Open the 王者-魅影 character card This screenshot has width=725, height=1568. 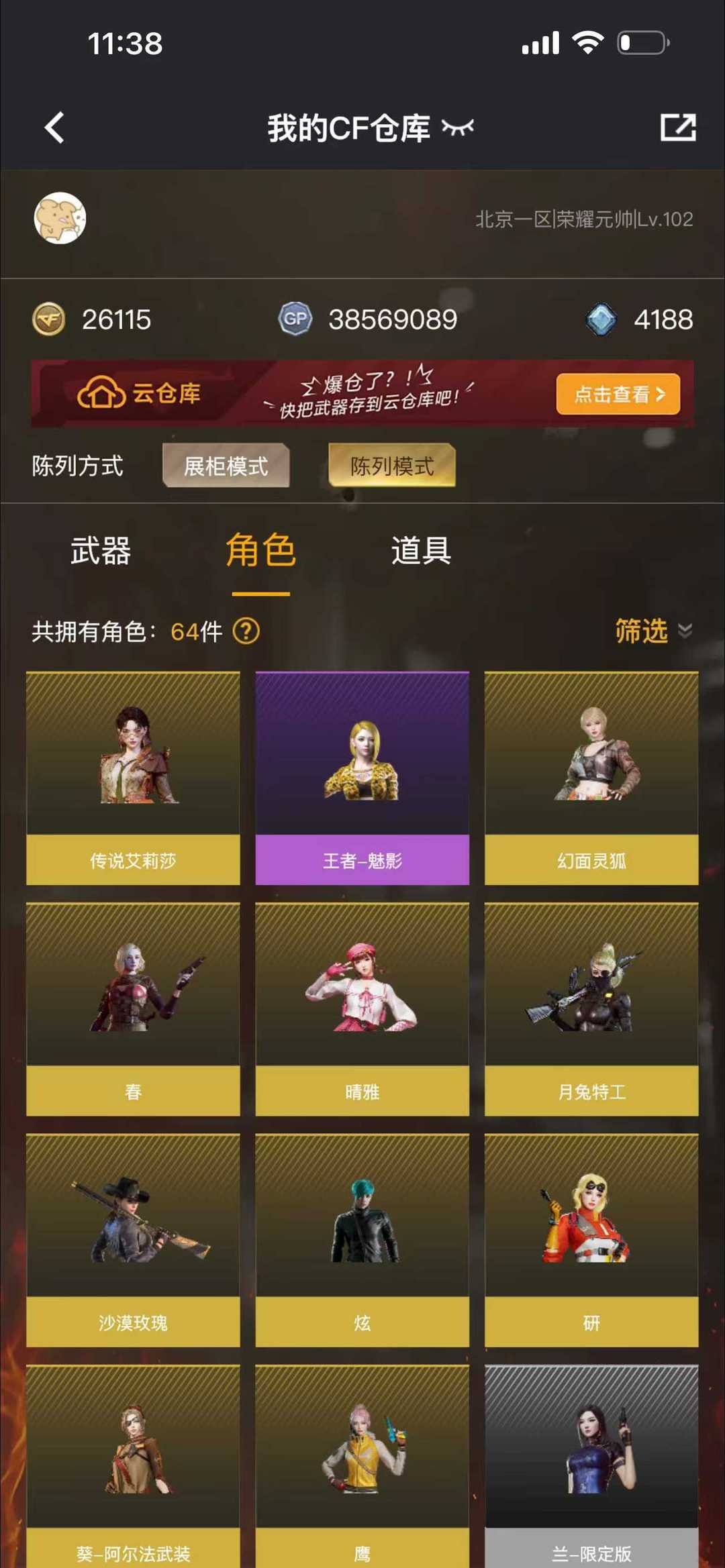(362, 778)
